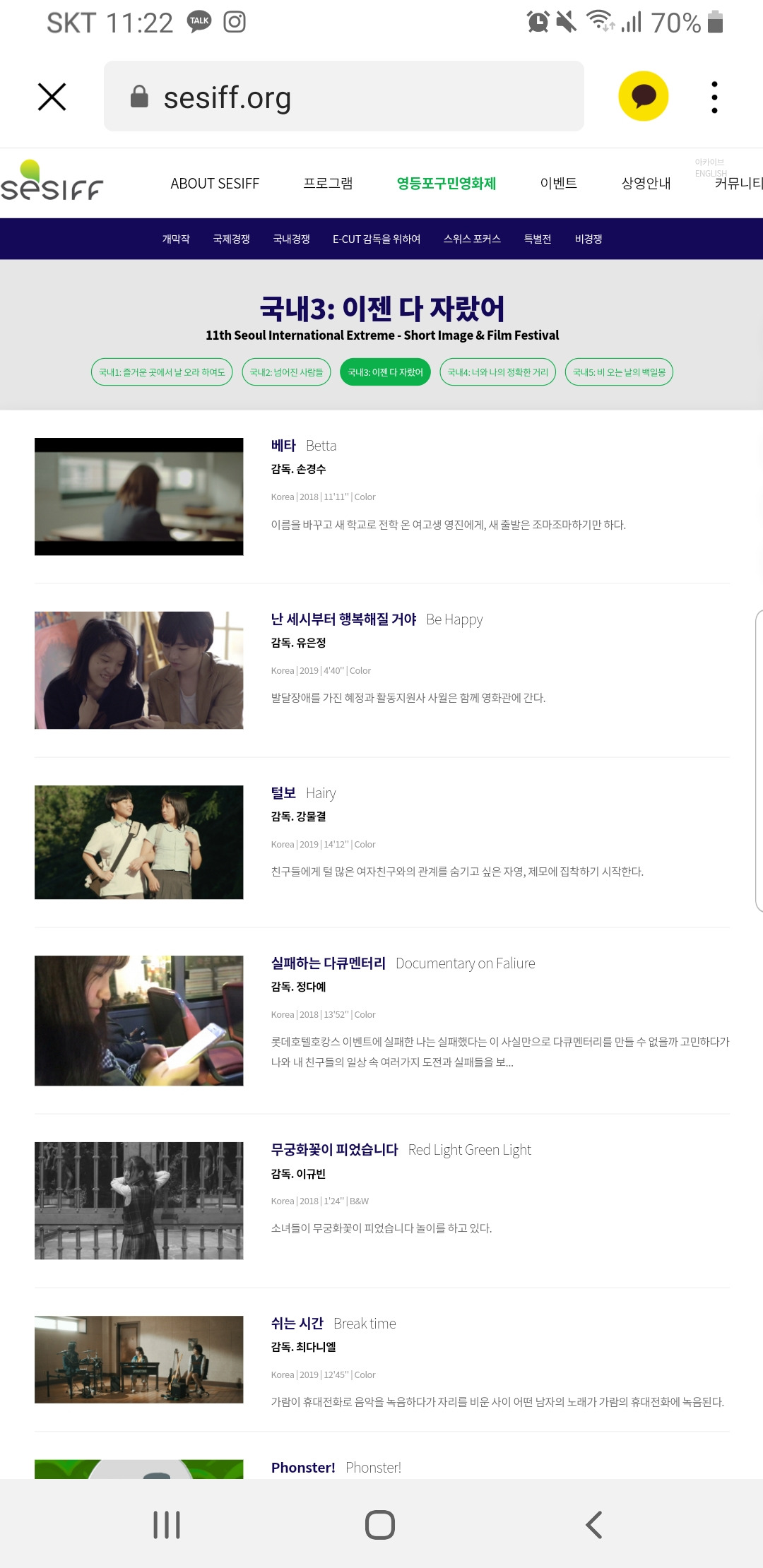Screen dimensions: 763x1568
Task: Open the film 베타 Betta
Action: click(x=304, y=446)
